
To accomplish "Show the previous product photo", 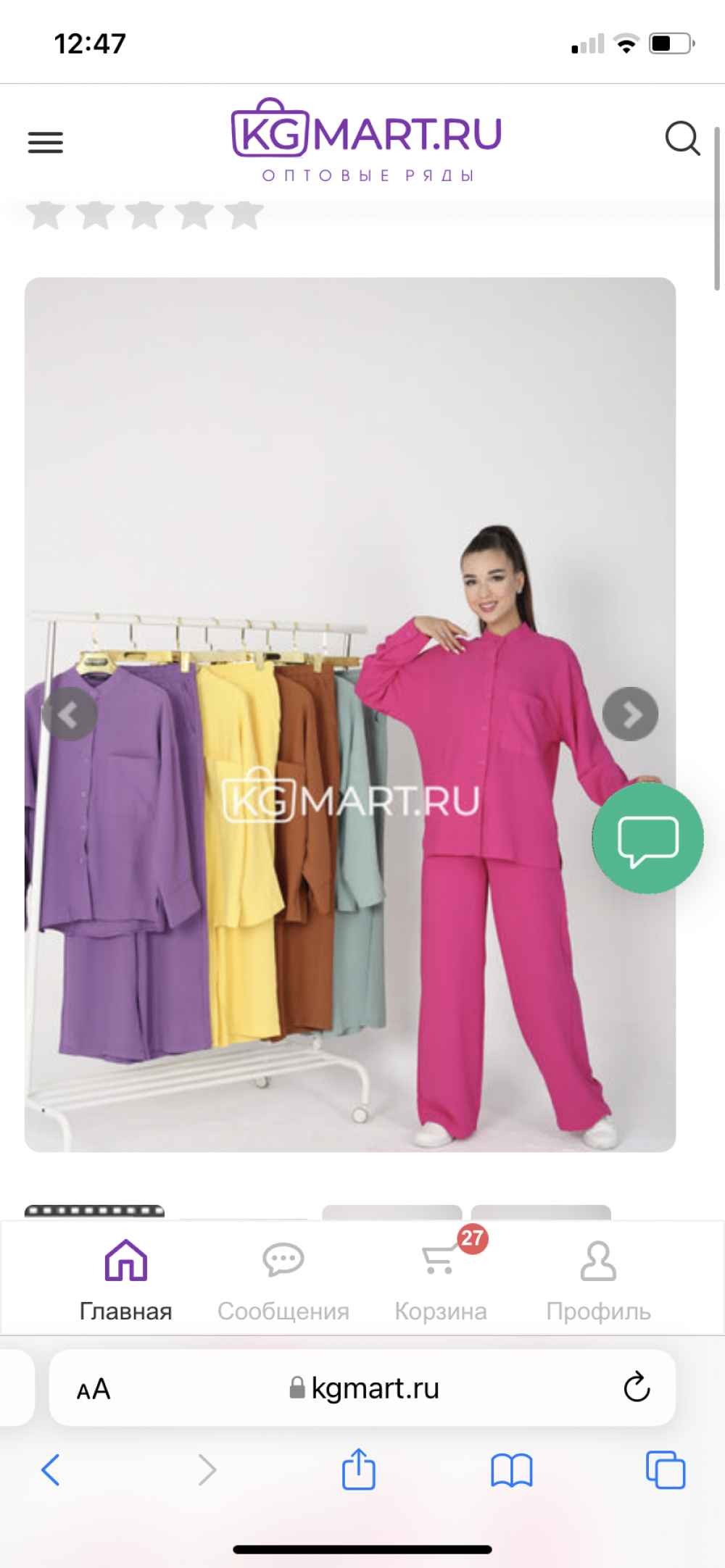I will click(x=70, y=714).
